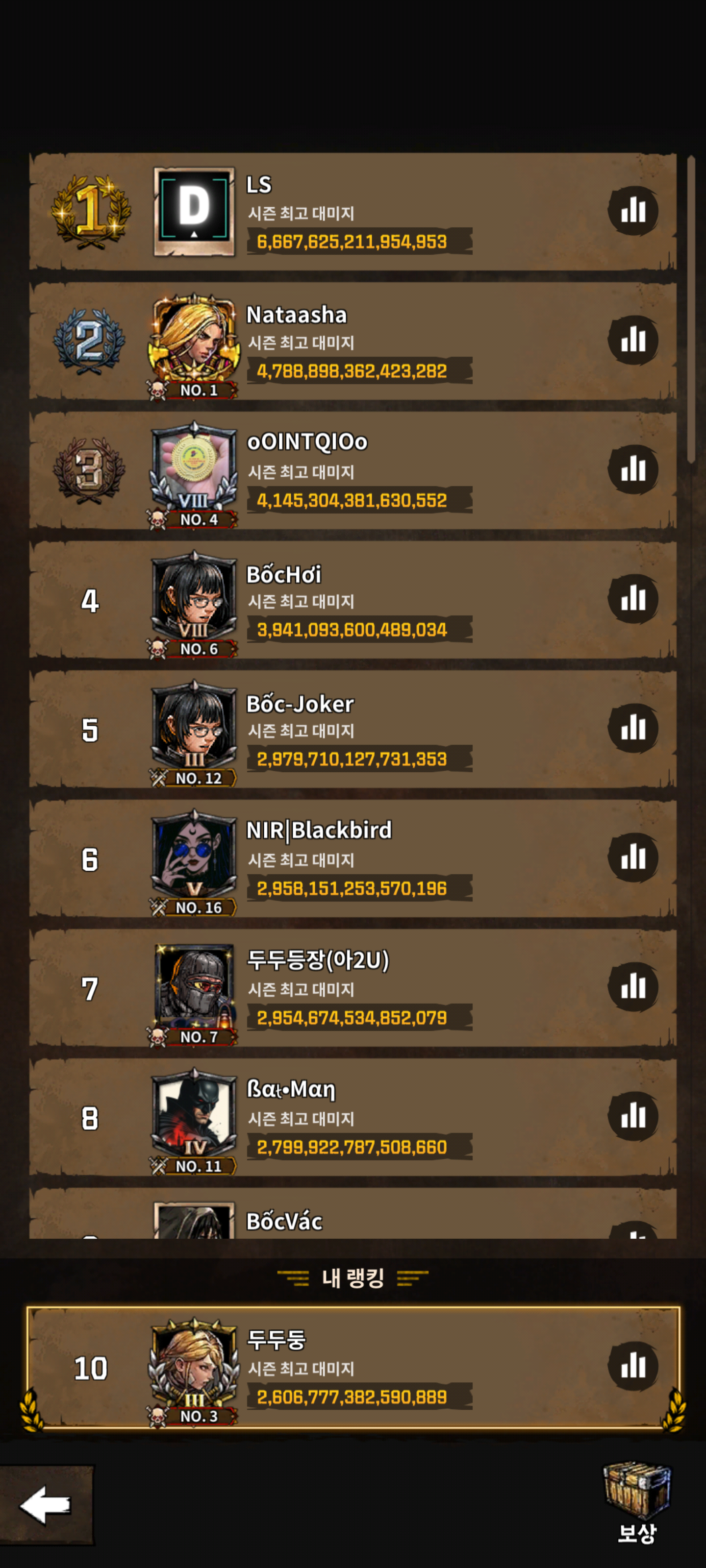
Task: Open the 보상 rewards chest
Action: (x=636, y=1502)
